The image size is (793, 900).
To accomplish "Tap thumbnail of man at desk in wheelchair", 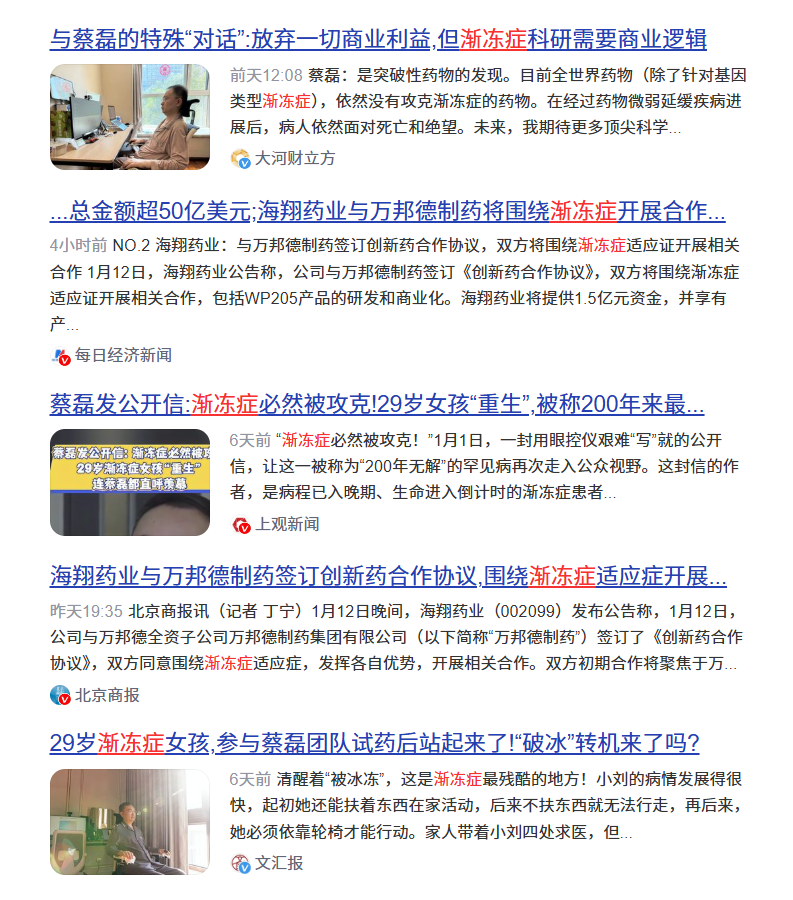I will pos(130,117).
